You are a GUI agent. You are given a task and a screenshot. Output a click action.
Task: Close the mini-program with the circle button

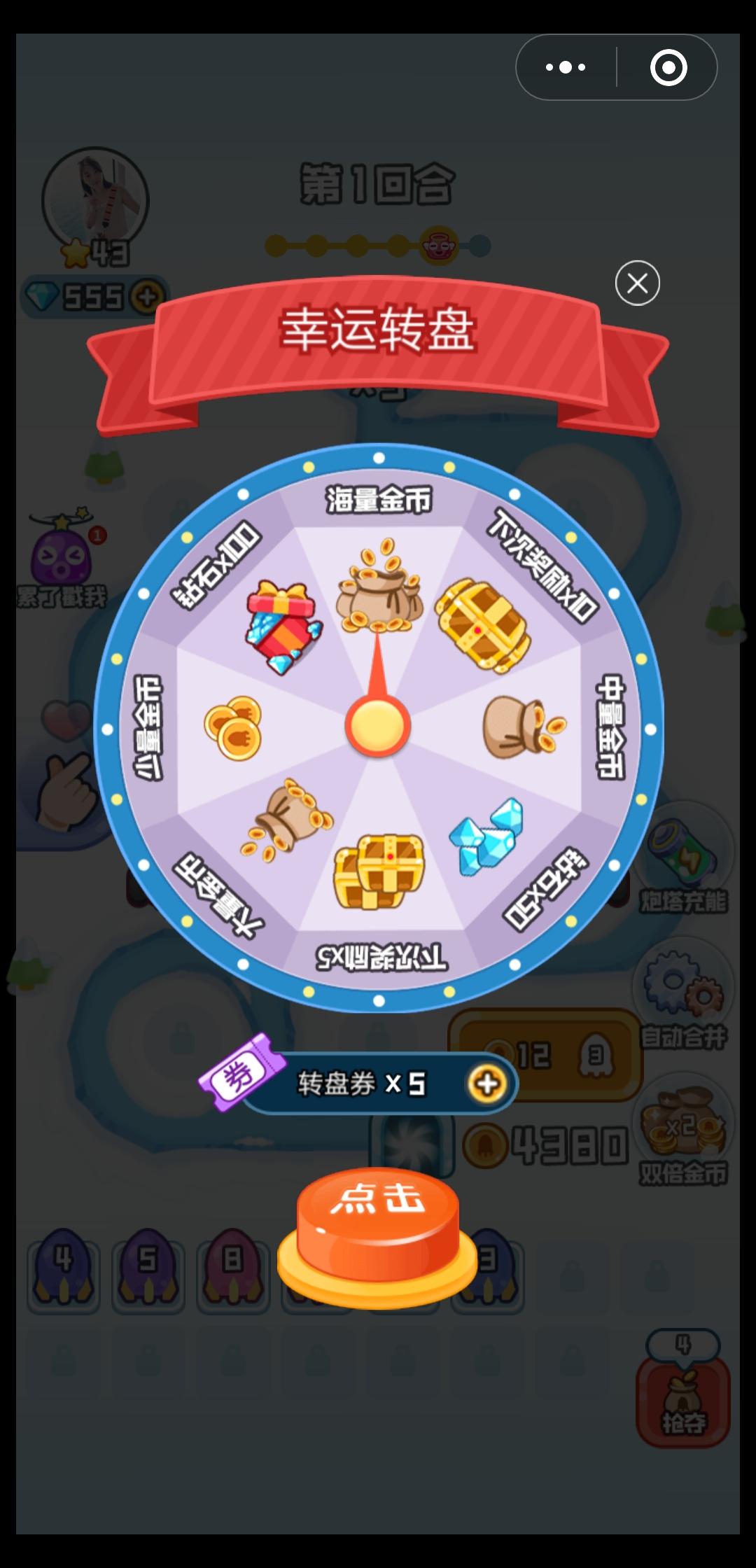coord(668,67)
